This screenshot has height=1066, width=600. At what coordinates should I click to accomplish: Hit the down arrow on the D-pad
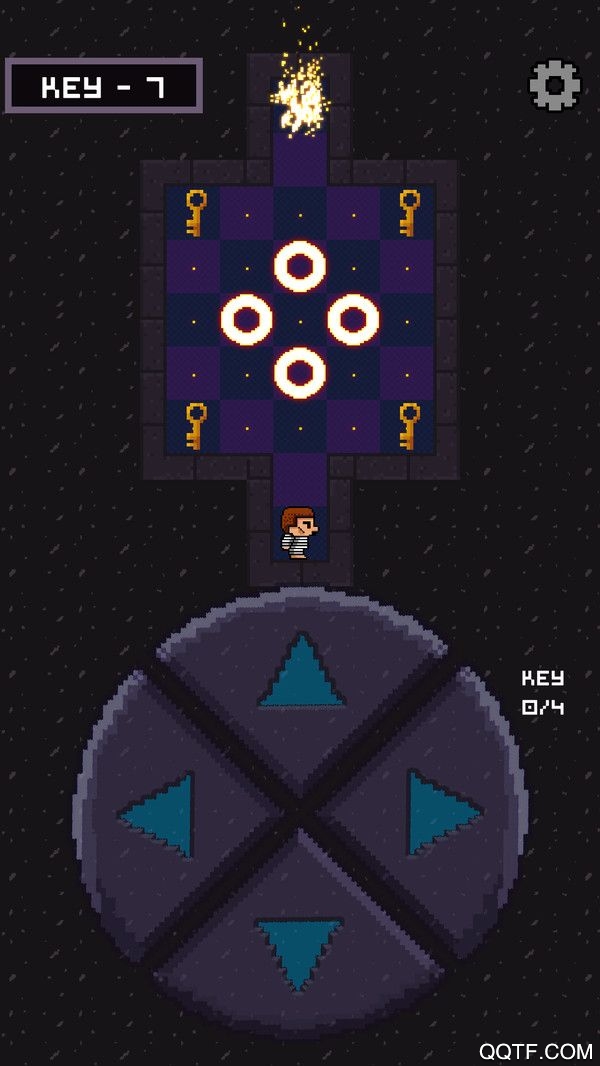click(x=298, y=950)
